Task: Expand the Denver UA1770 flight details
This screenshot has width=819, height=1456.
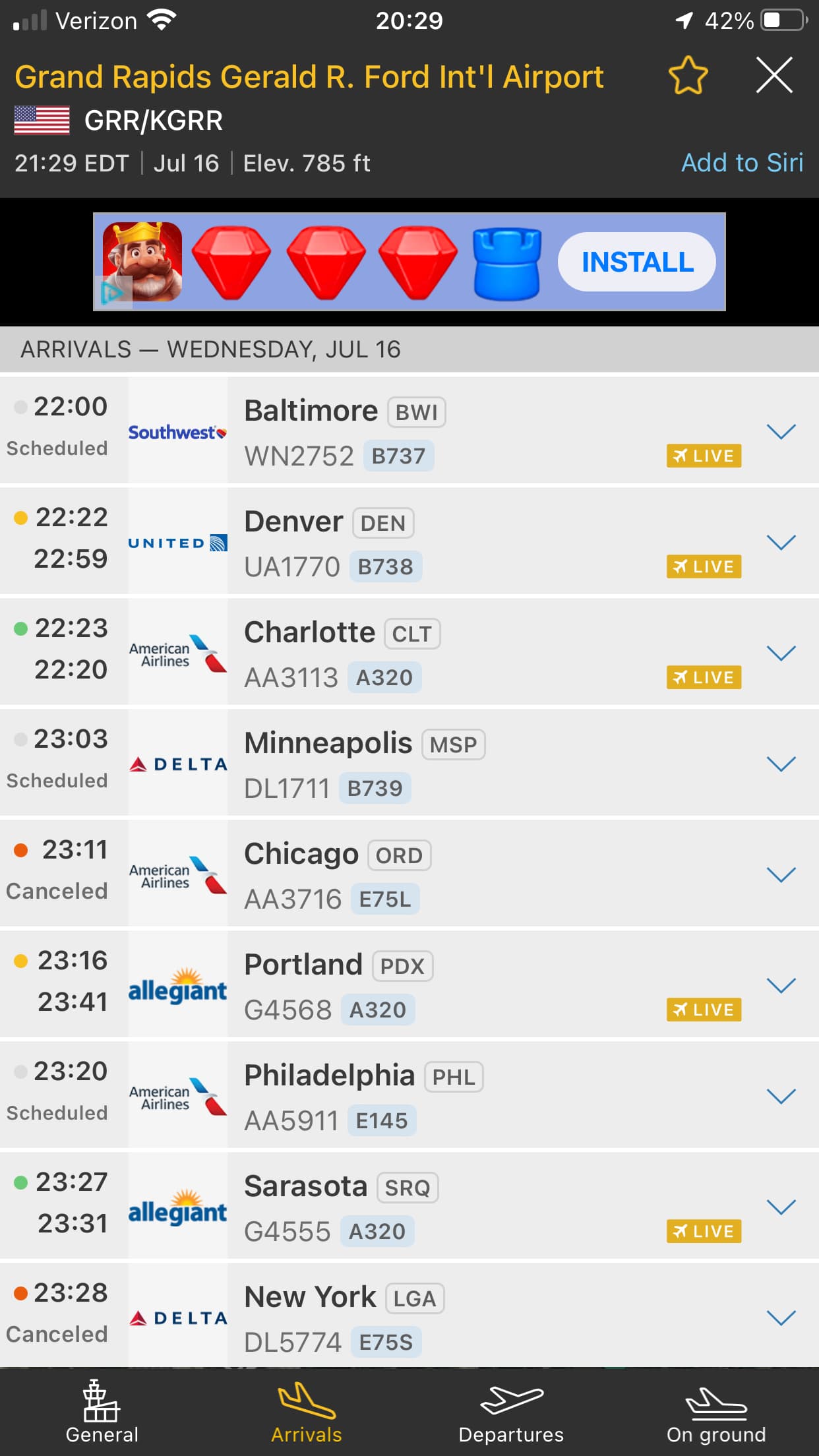Action: [781, 543]
